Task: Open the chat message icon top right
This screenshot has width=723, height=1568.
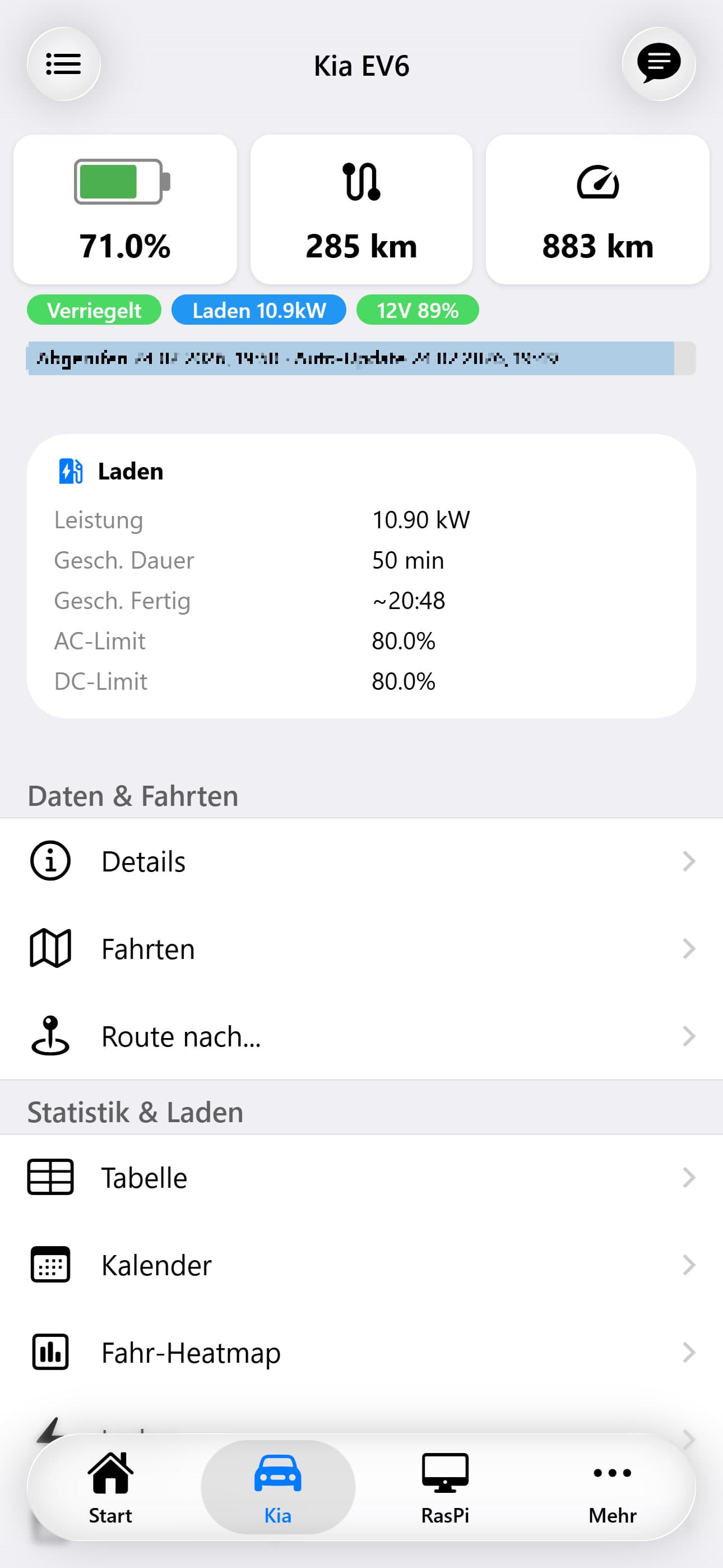Action: [659, 62]
